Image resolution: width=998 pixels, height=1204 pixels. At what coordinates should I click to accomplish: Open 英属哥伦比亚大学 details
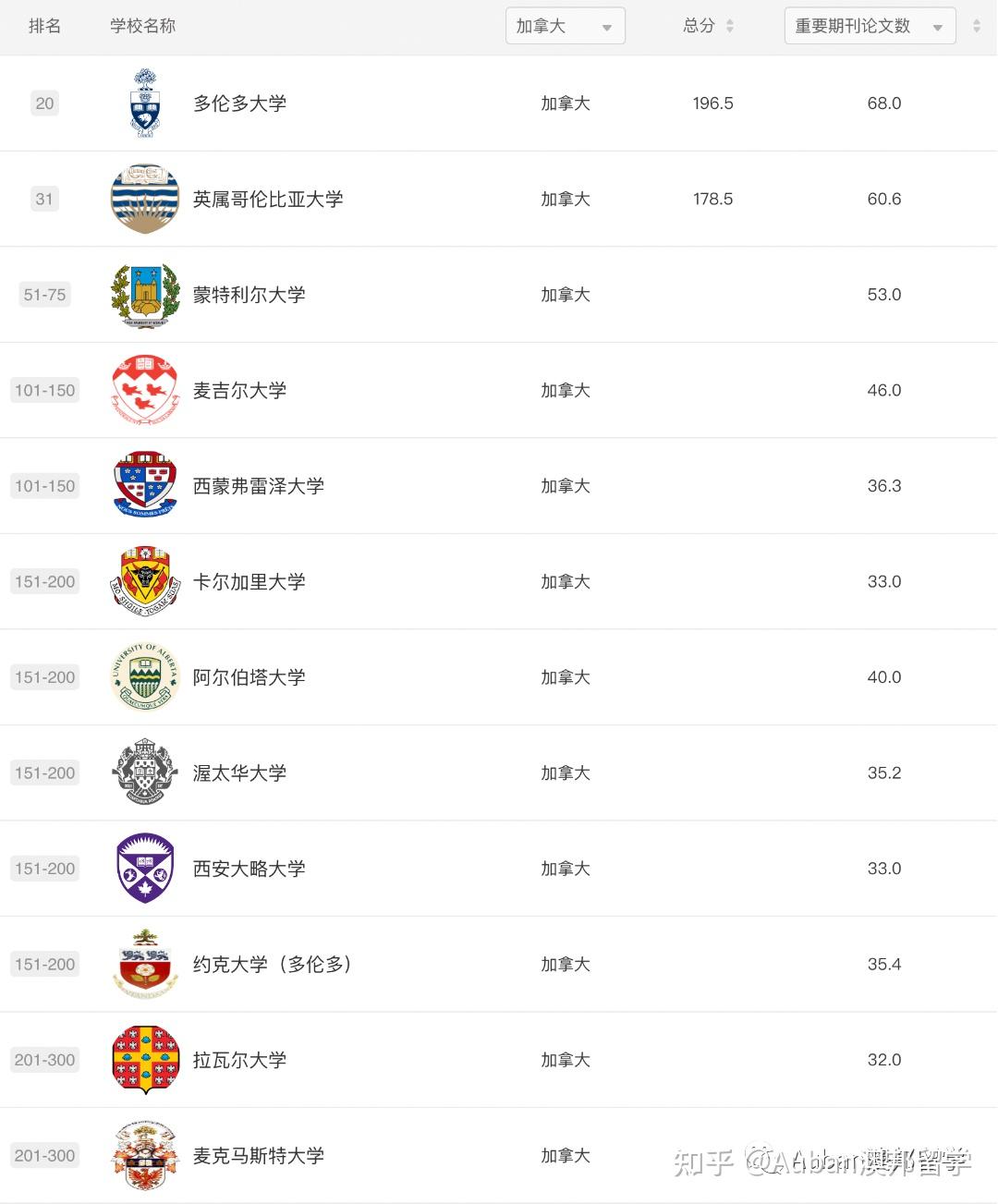coord(267,200)
